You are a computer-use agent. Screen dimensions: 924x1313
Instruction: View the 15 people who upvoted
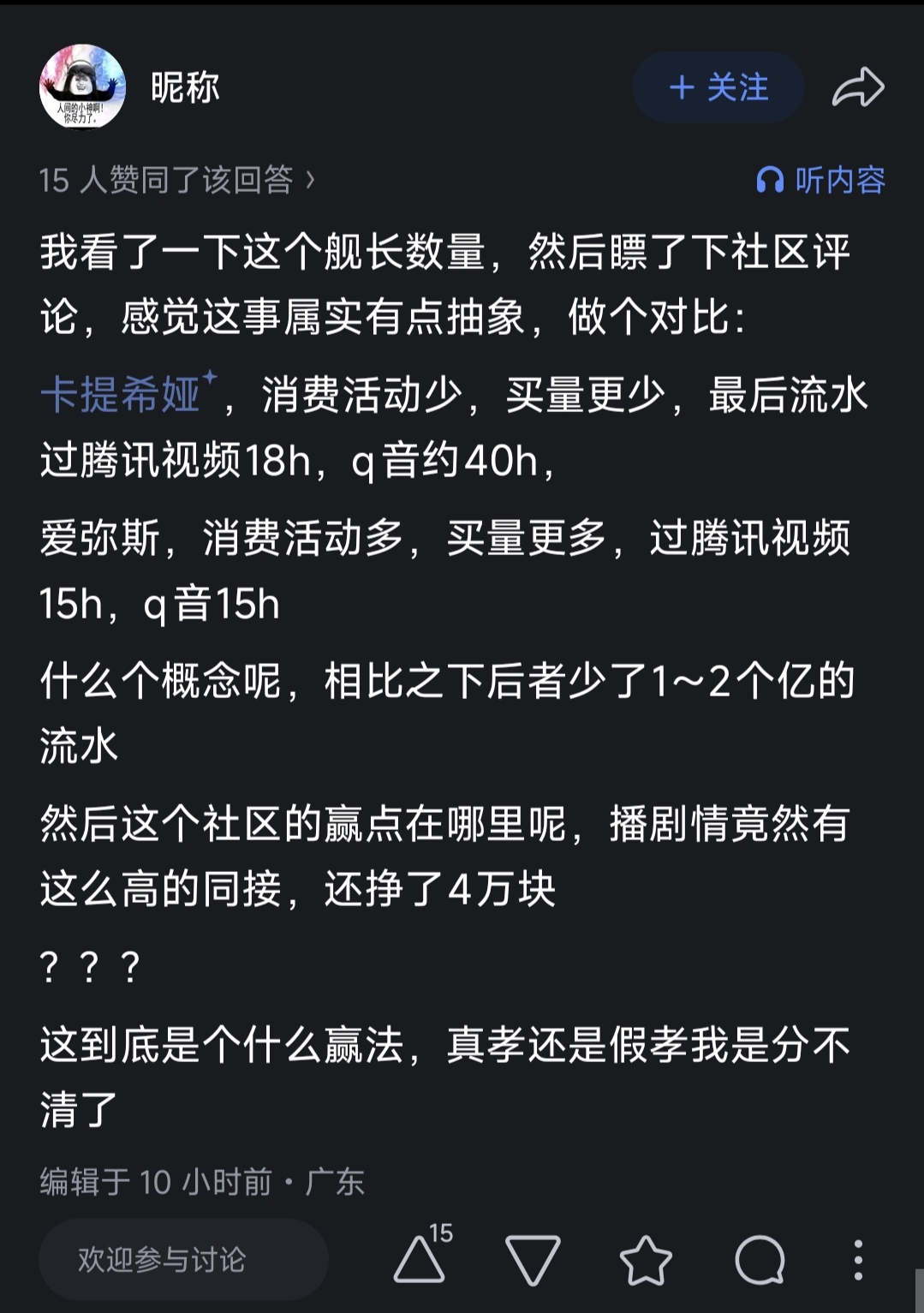click(177, 180)
